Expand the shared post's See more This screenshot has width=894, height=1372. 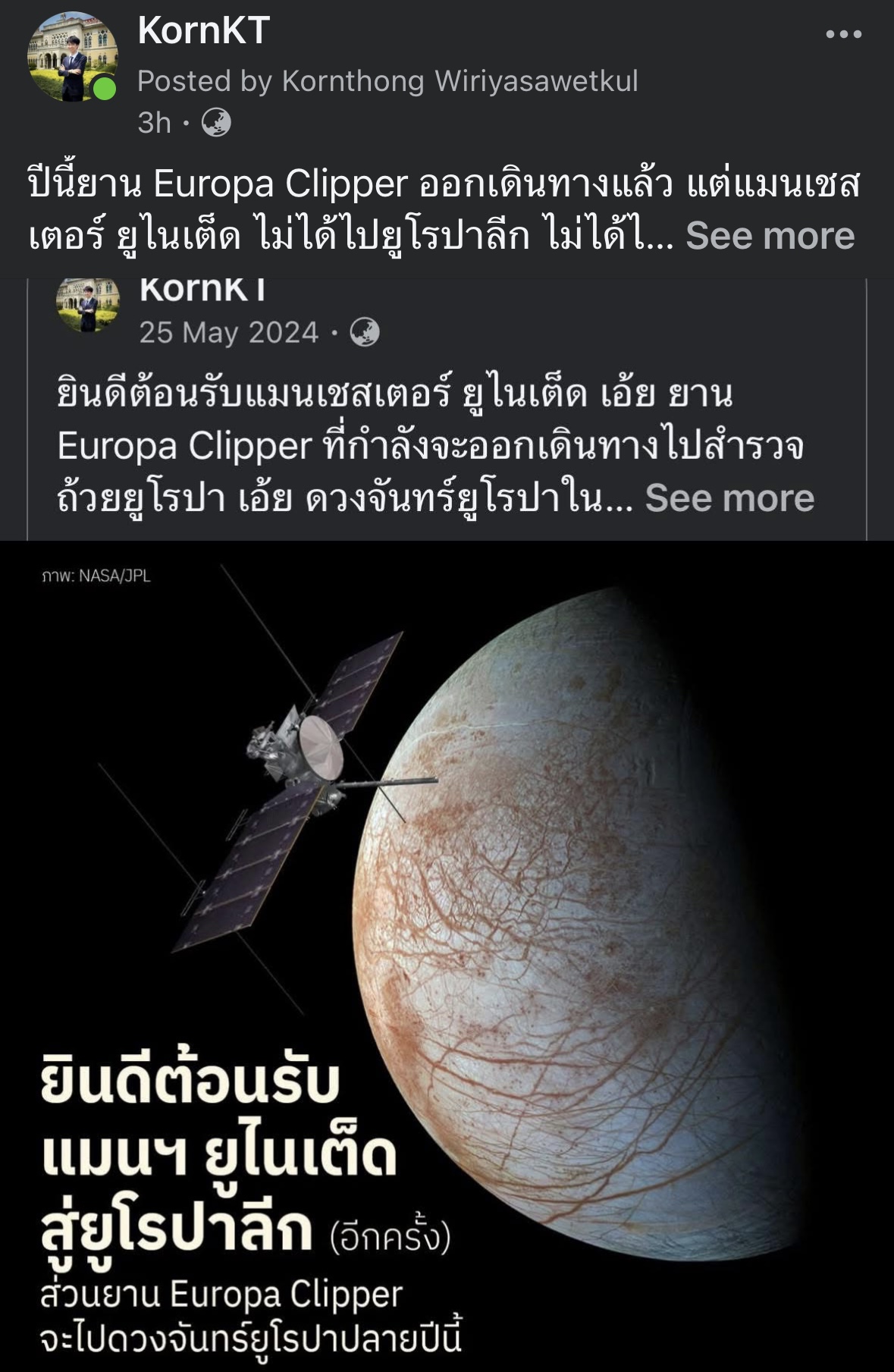tap(729, 498)
